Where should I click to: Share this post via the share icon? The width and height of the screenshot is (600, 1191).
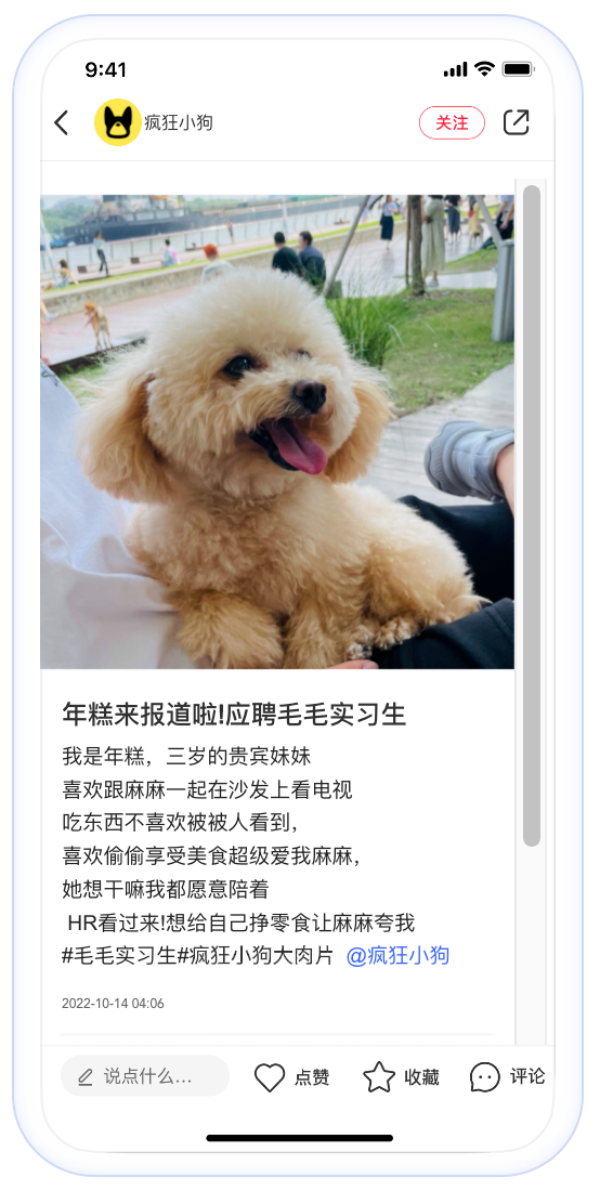click(x=516, y=122)
